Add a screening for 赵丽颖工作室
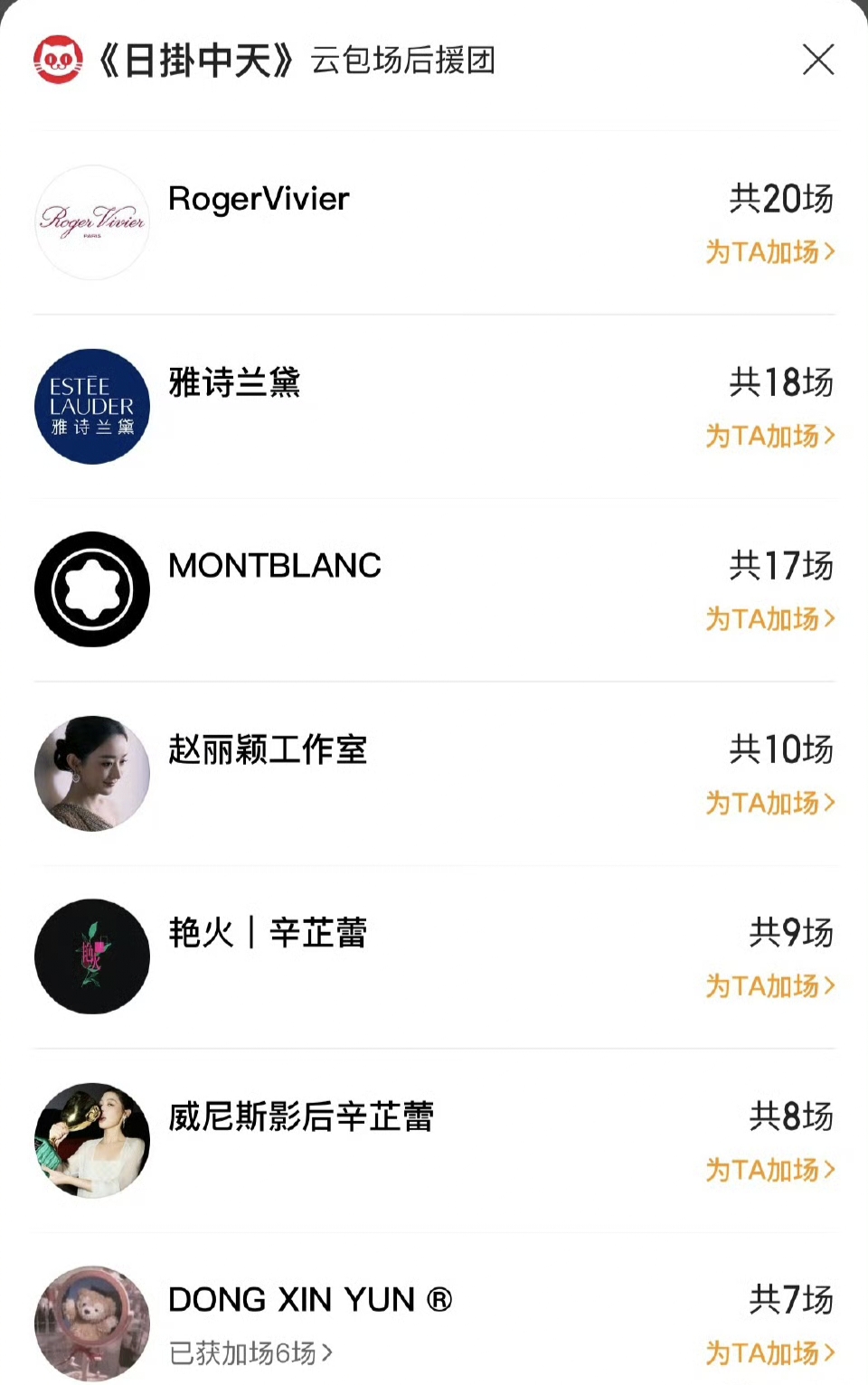Viewport: 868px width, 1385px height. pyautogui.click(x=769, y=803)
